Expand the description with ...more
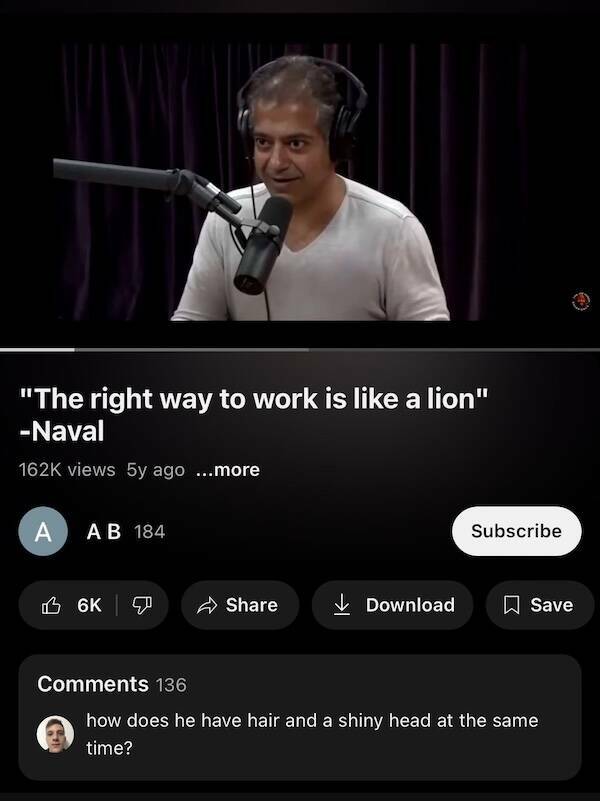This screenshot has height=801, width=600. (x=228, y=469)
